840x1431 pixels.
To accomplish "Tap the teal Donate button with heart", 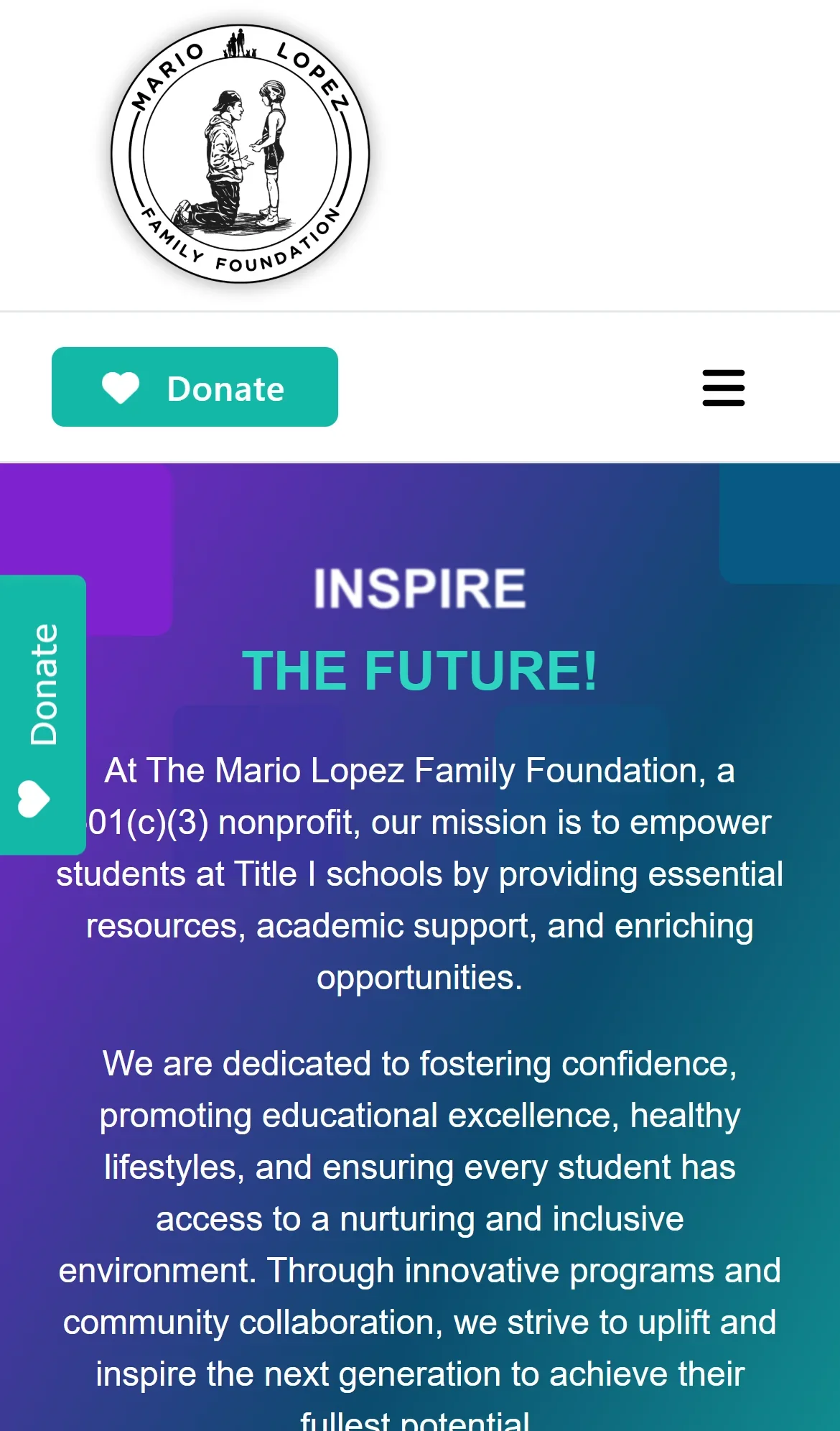I will [195, 387].
